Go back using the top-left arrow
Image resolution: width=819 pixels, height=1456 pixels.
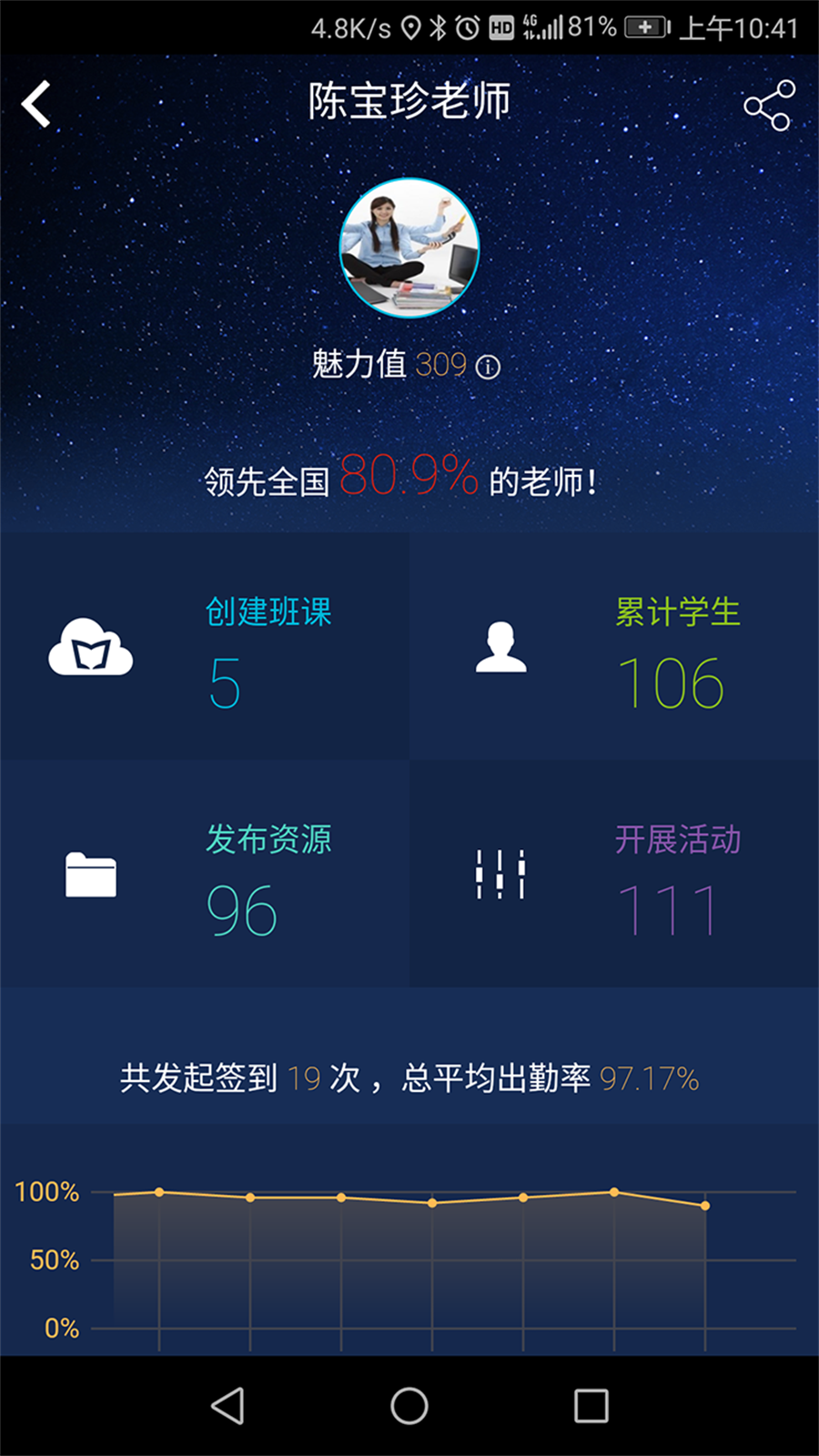tap(36, 104)
